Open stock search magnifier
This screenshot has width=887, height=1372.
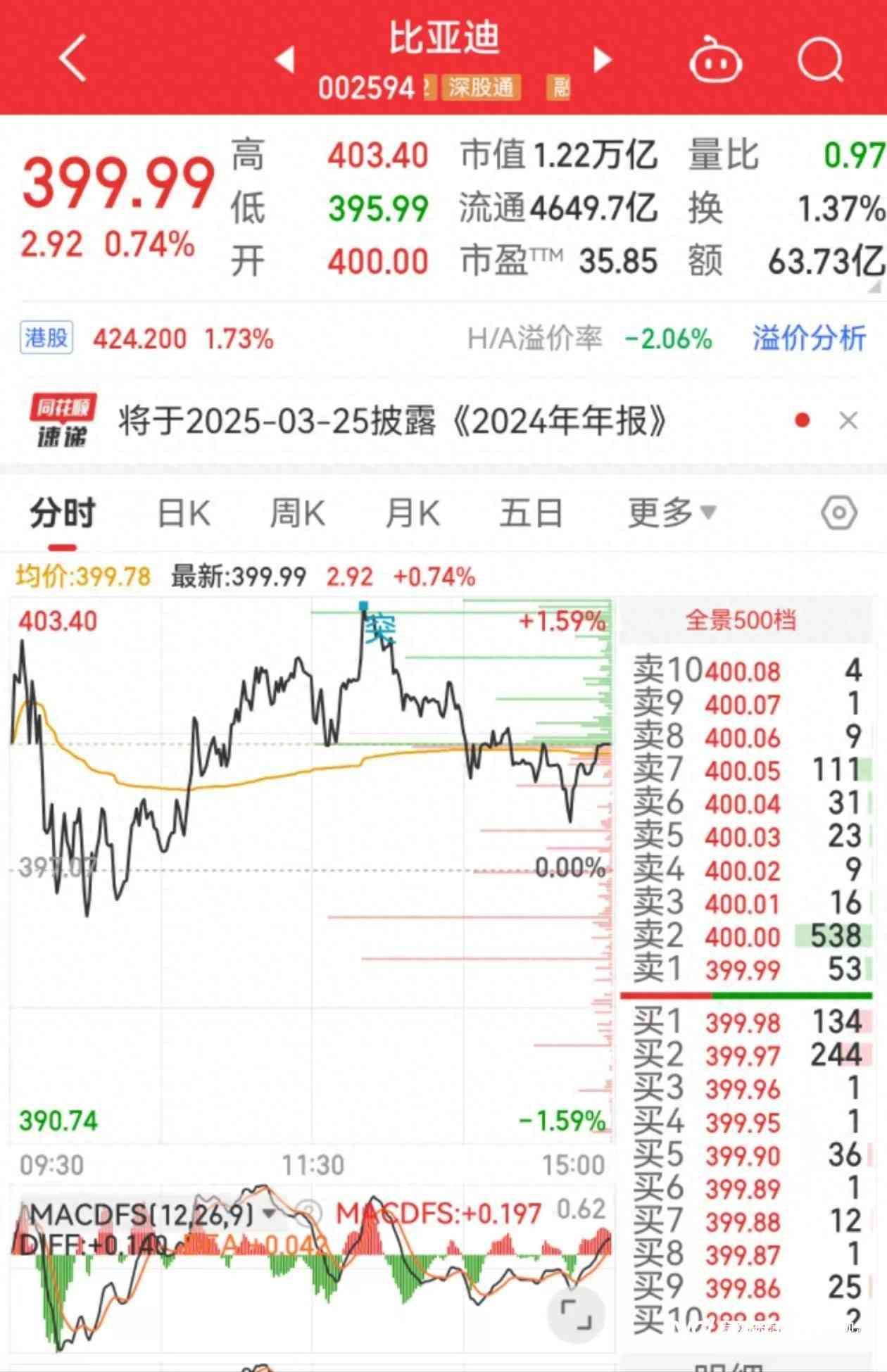pos(820,59)
